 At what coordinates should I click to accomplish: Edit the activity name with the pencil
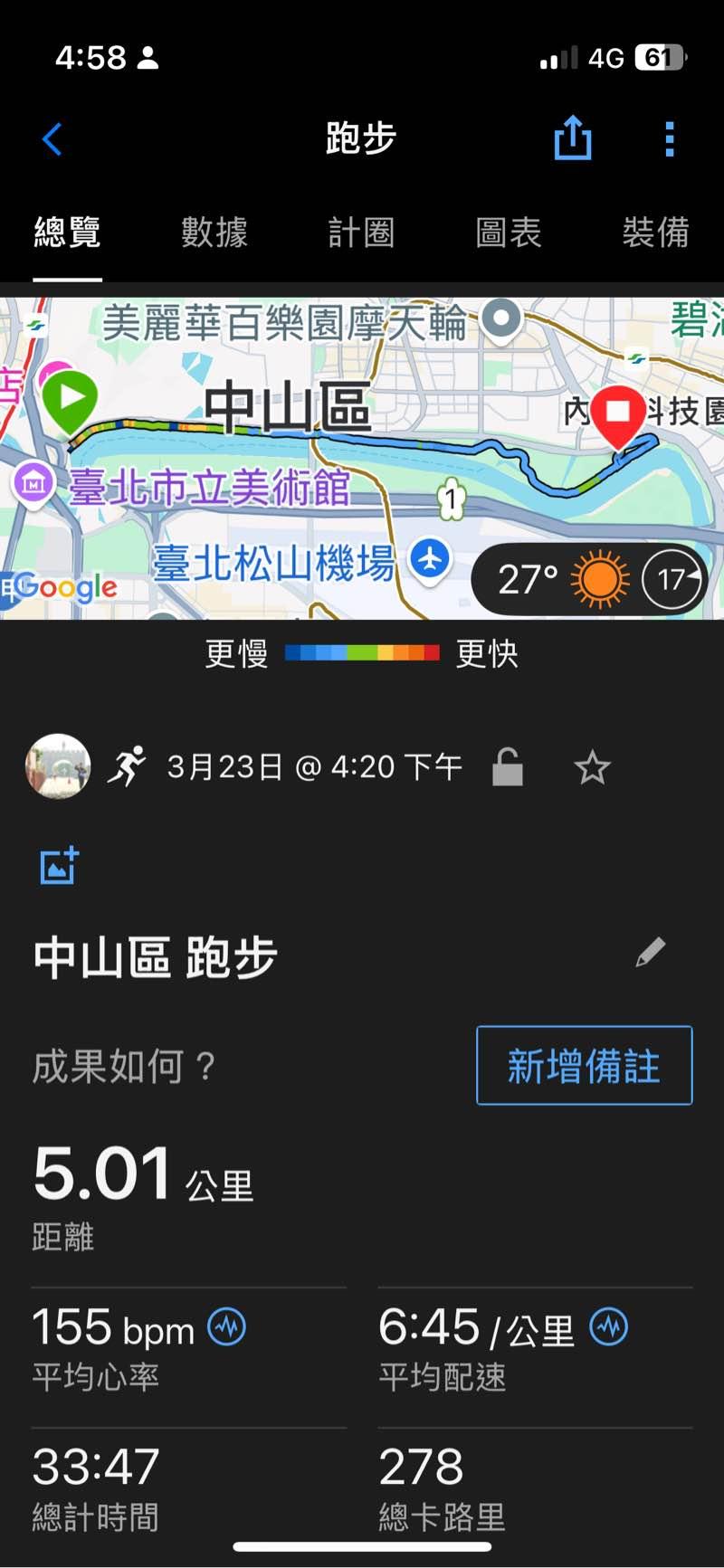pyautogui.click(x=651, y=952)
